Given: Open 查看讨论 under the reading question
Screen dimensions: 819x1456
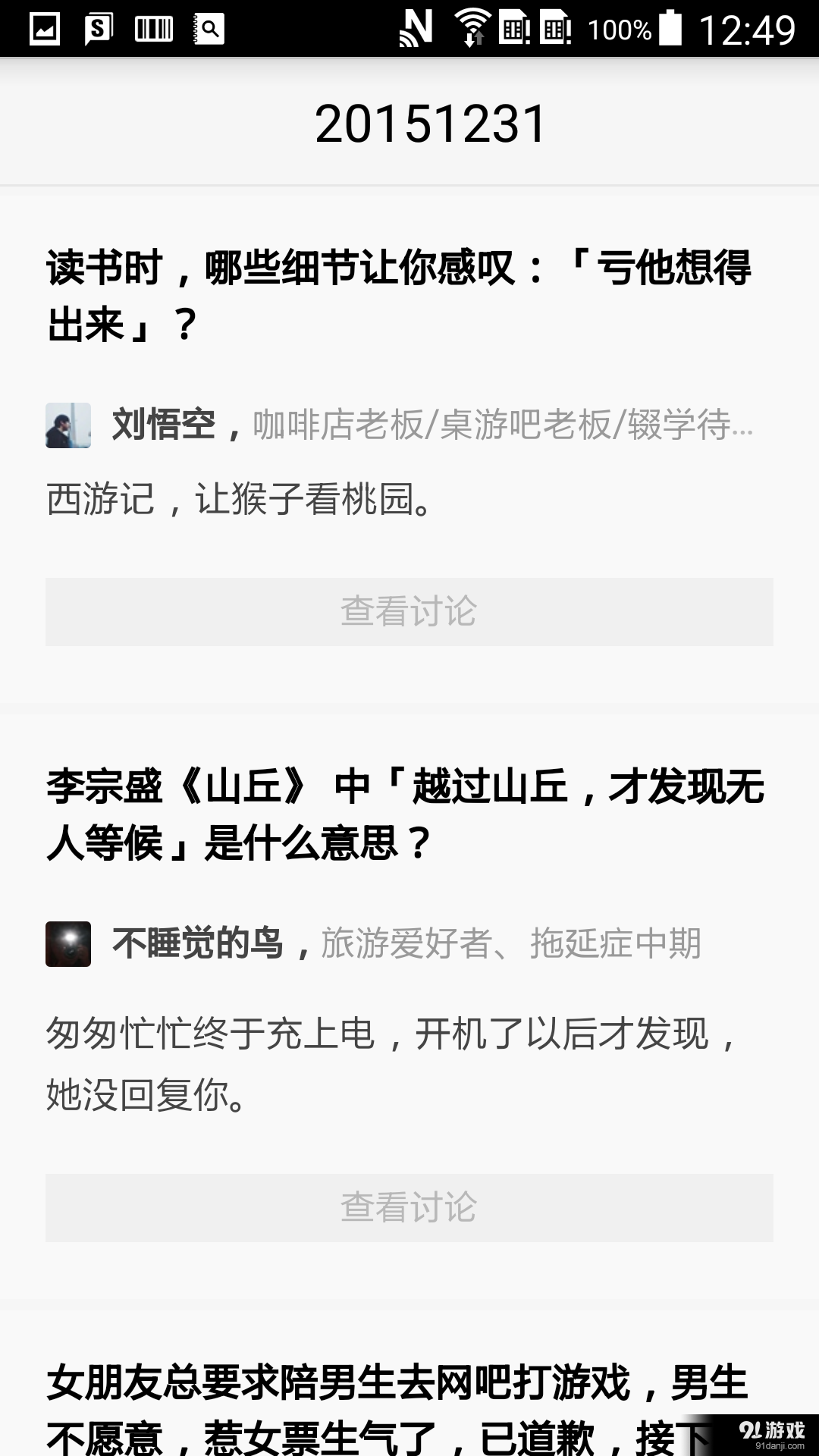Looking at the screenshot, I should coord(409,611).
